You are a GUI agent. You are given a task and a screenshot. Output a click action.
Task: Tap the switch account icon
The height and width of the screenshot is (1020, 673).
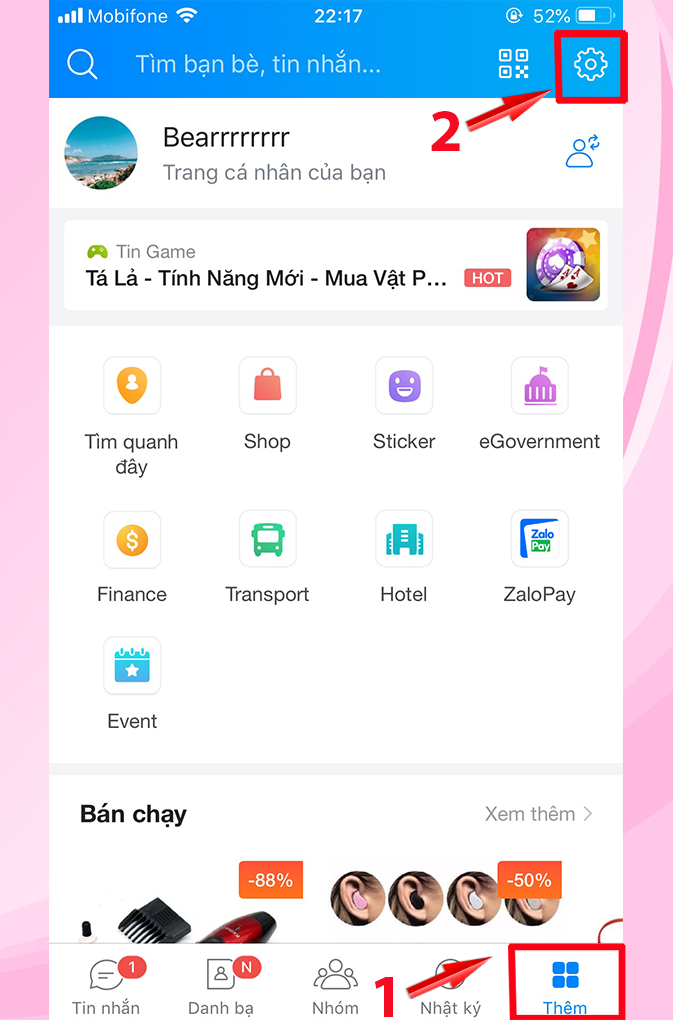pos(582,152)
